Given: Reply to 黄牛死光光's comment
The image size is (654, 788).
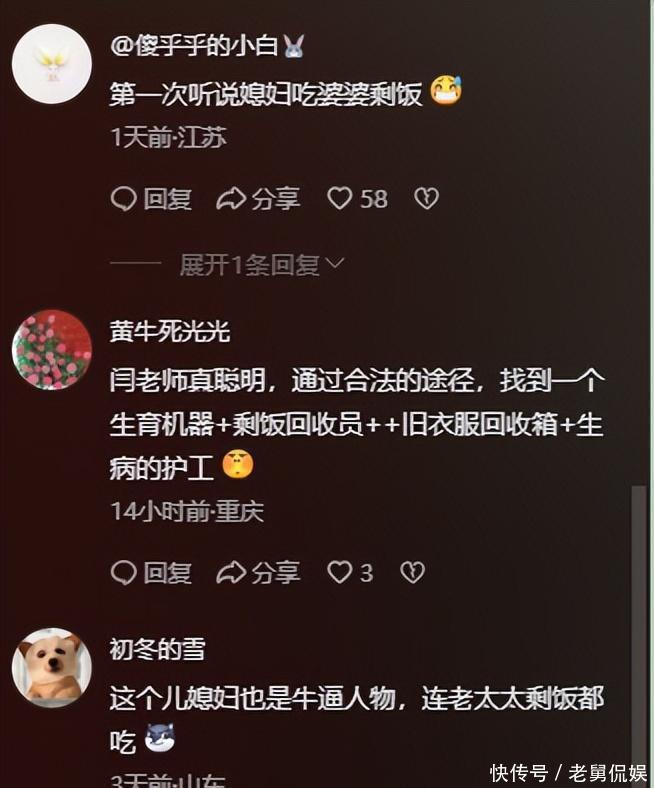Looking at the screenshot, I should 151,573.
